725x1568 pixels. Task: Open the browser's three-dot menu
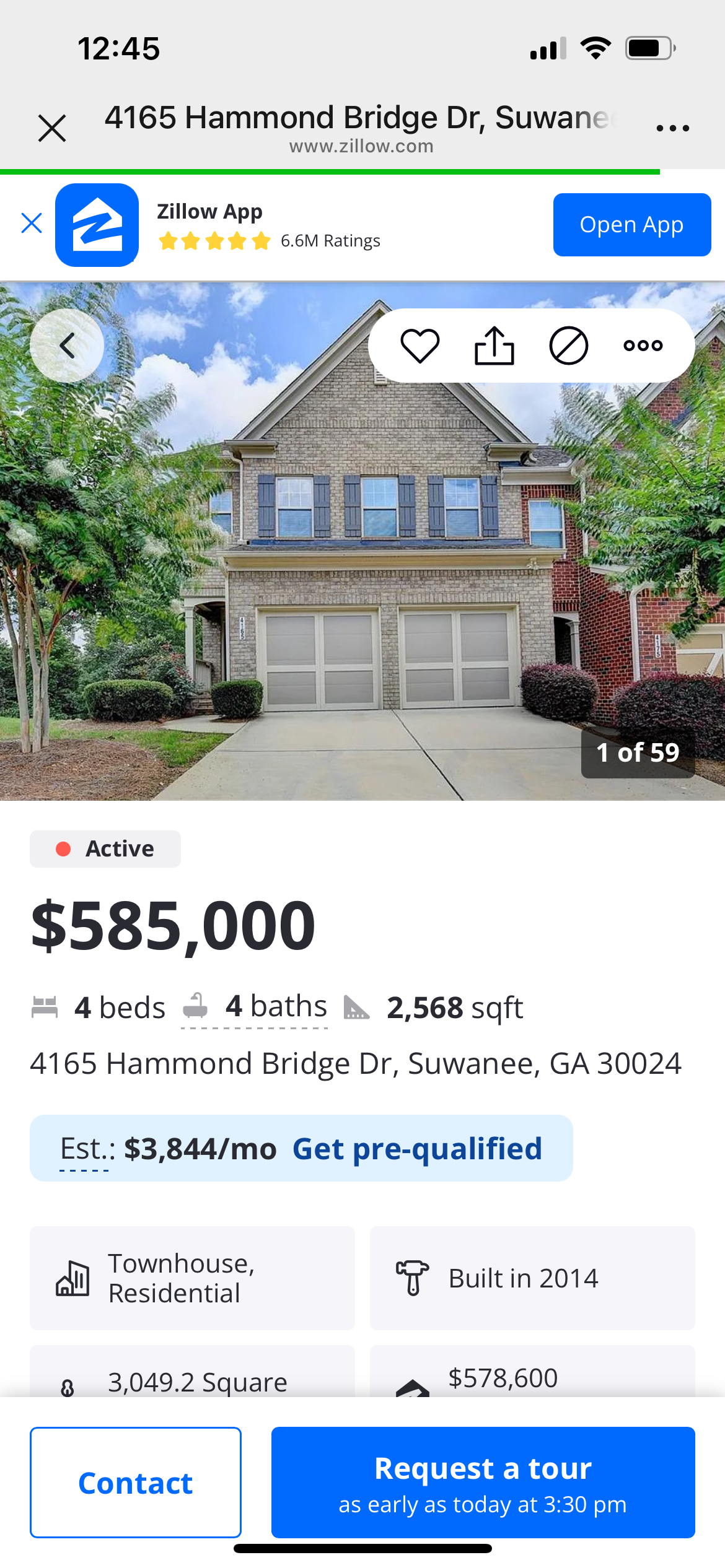tap(672, 128)
